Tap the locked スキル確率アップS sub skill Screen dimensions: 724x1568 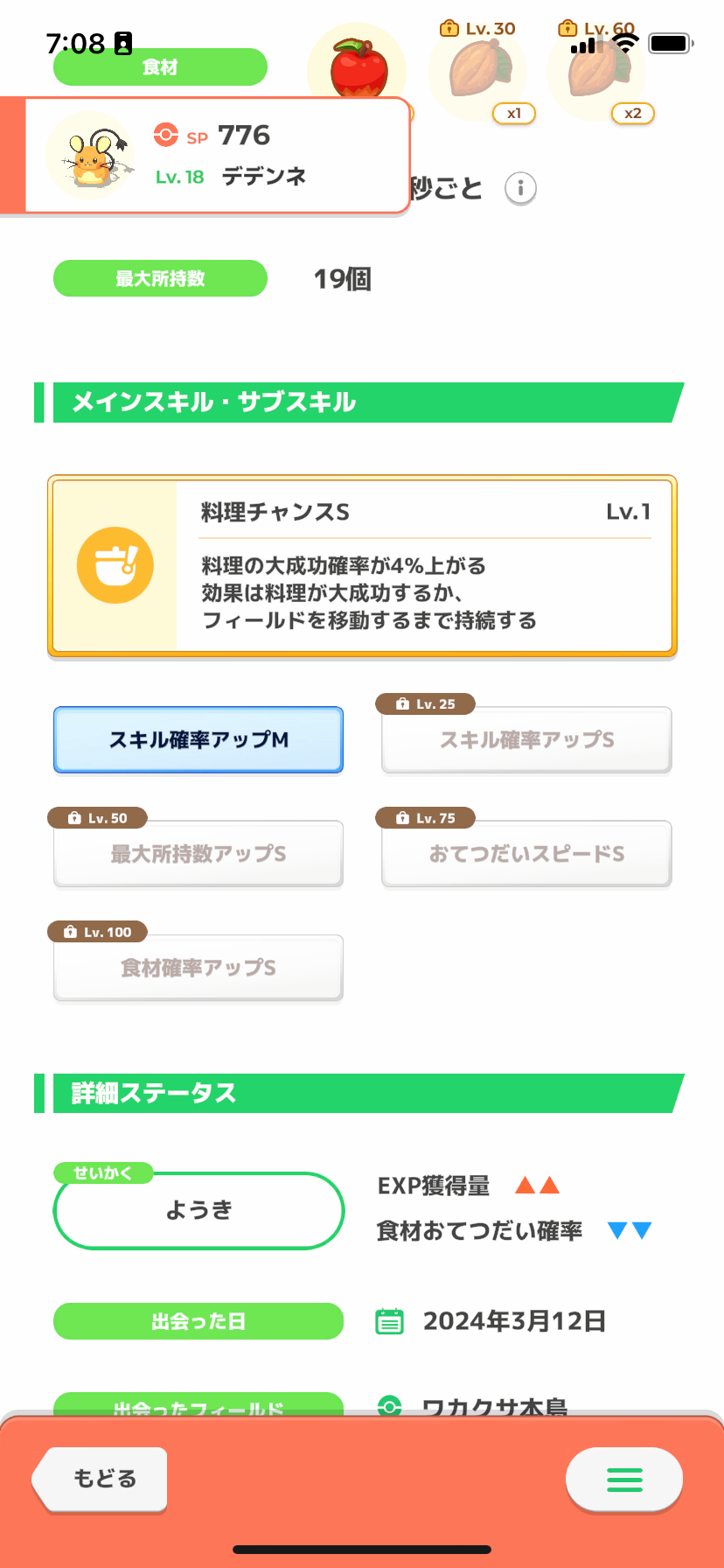tap(526, 740)
